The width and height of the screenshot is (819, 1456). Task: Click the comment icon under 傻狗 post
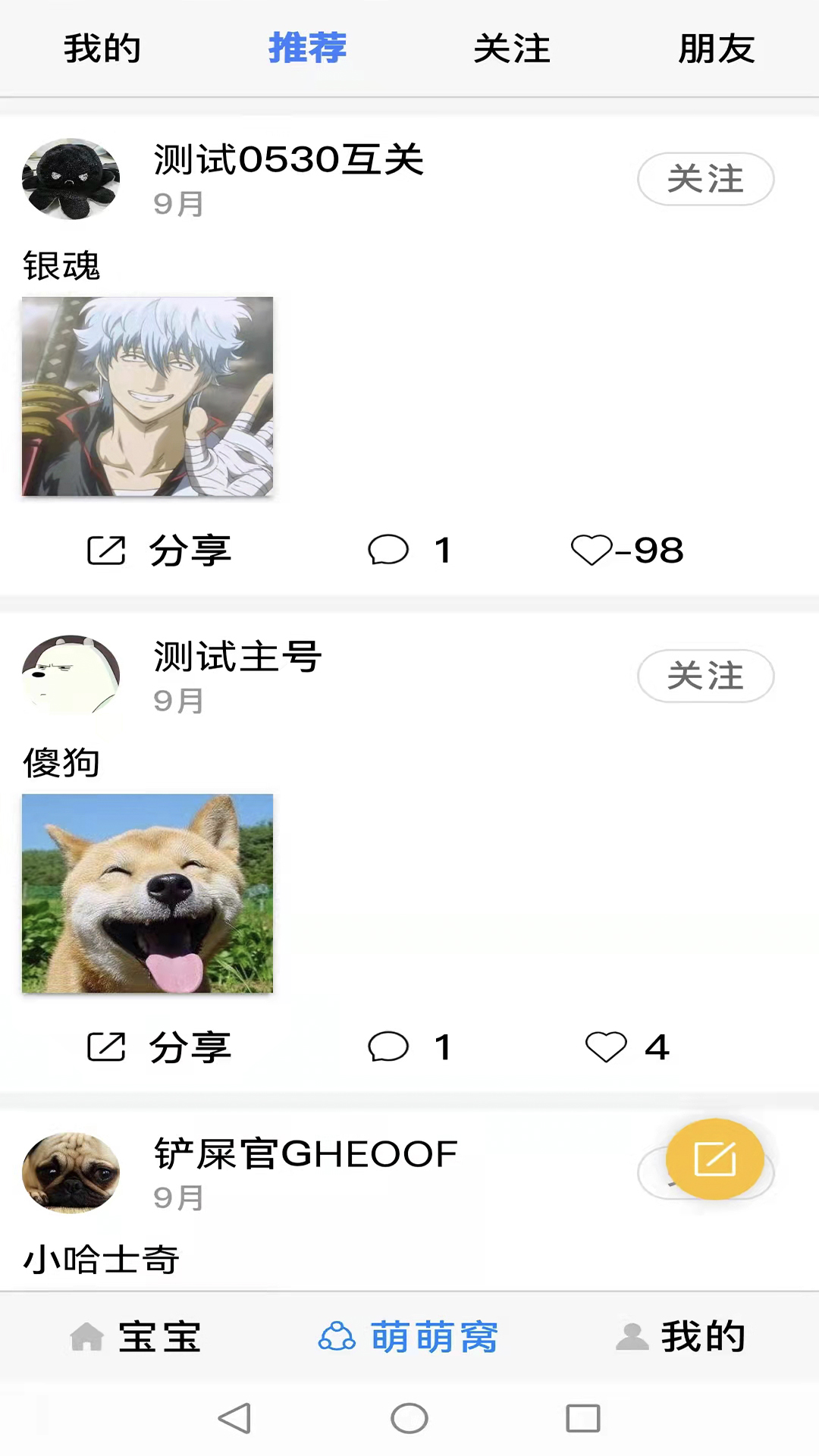388,1047
